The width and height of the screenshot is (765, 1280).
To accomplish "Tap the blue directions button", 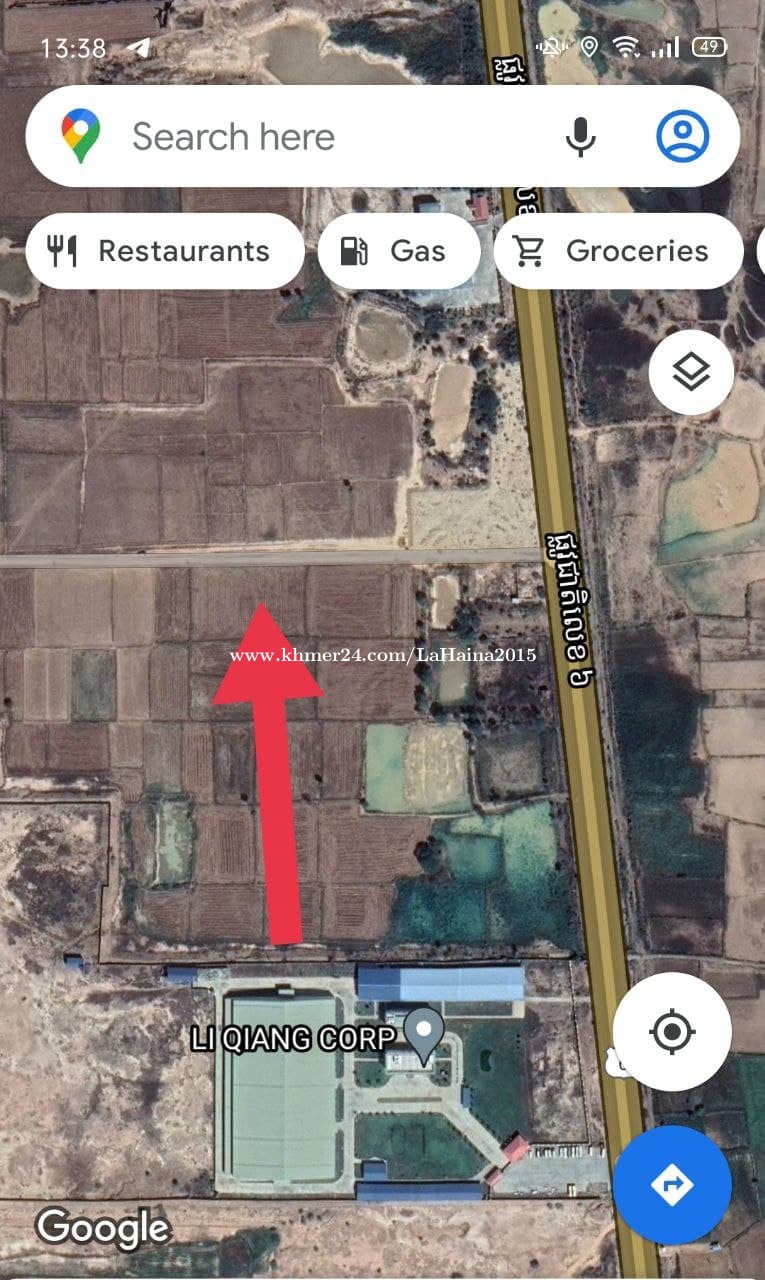I will (672, 1185).
